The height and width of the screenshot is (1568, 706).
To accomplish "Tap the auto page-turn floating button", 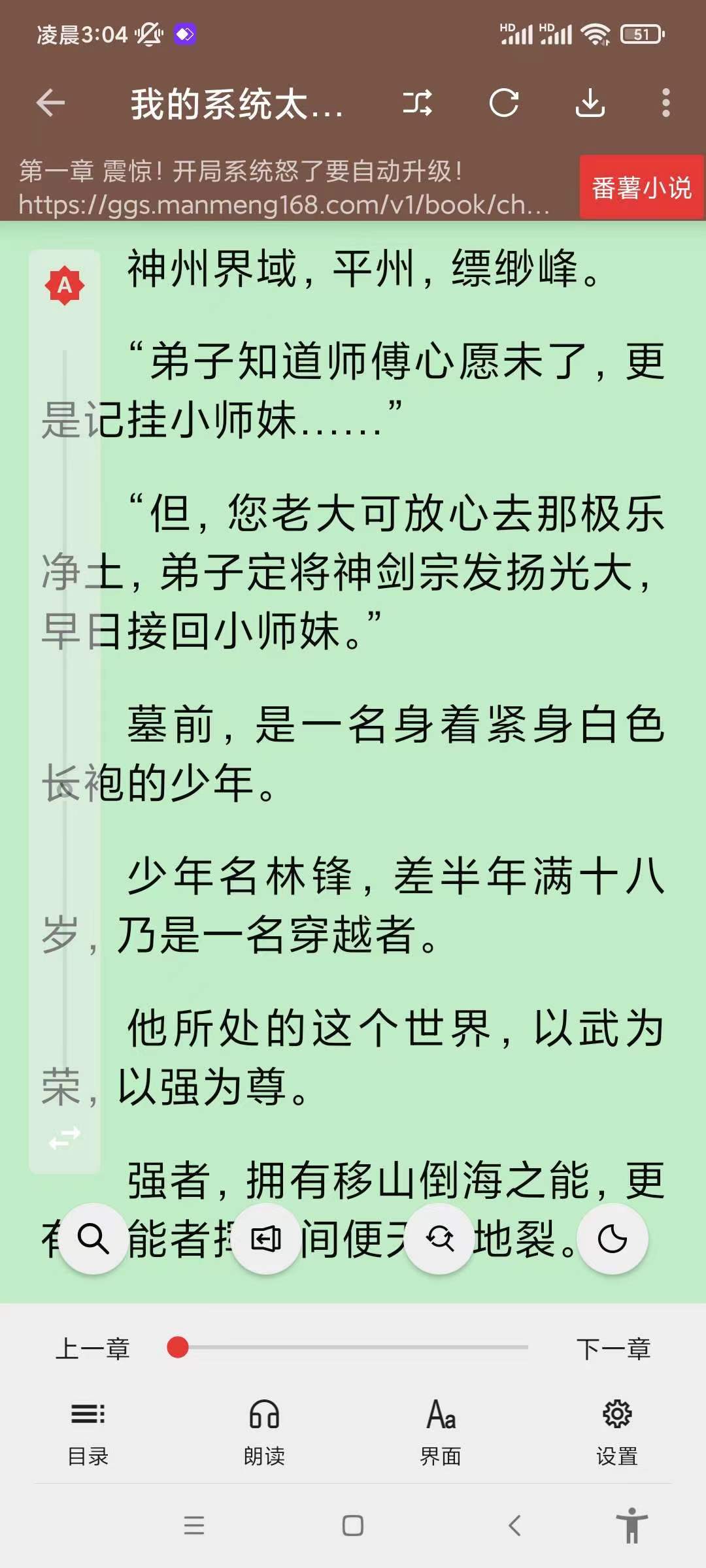I will coord(266,1238).
